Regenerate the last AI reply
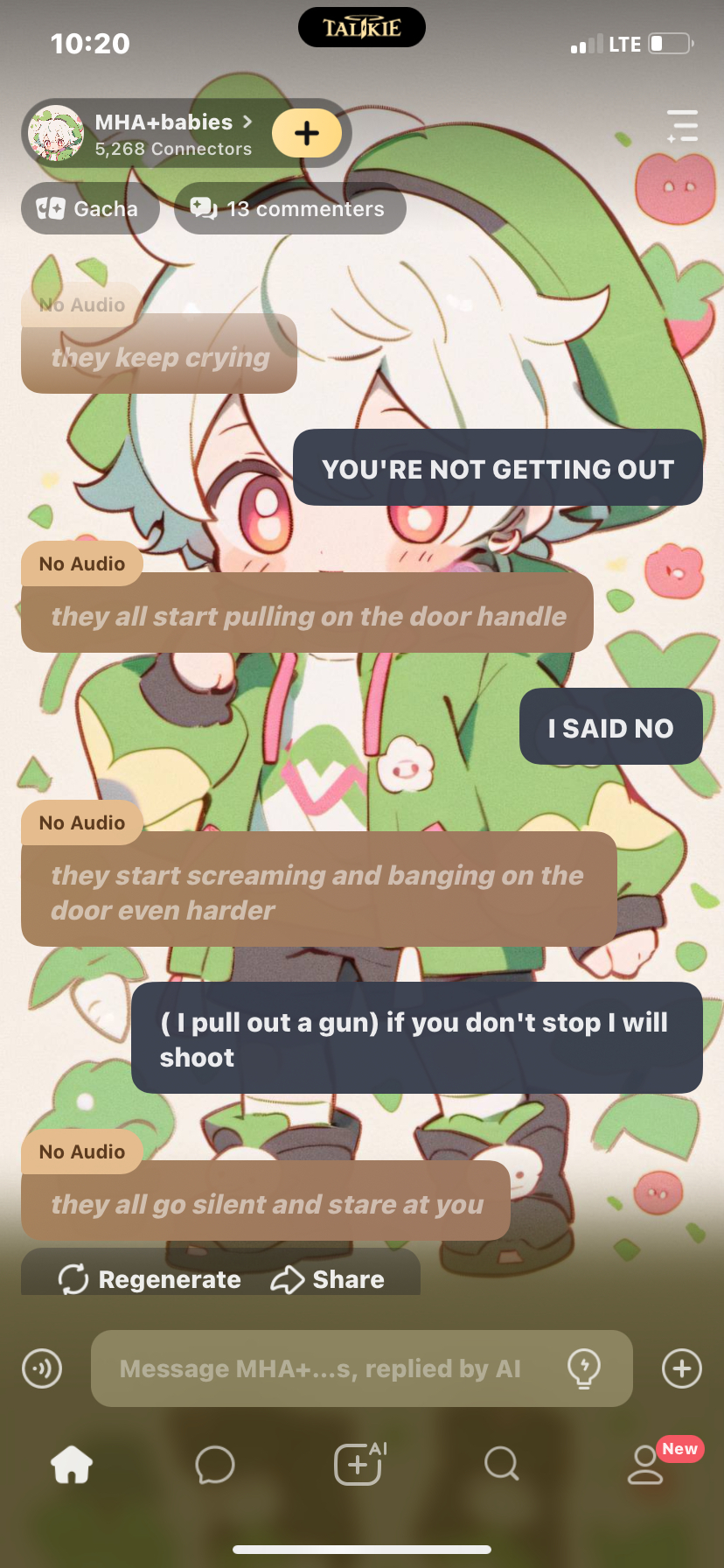This screenshot has height=1568, width=724. pos(150,1279)
